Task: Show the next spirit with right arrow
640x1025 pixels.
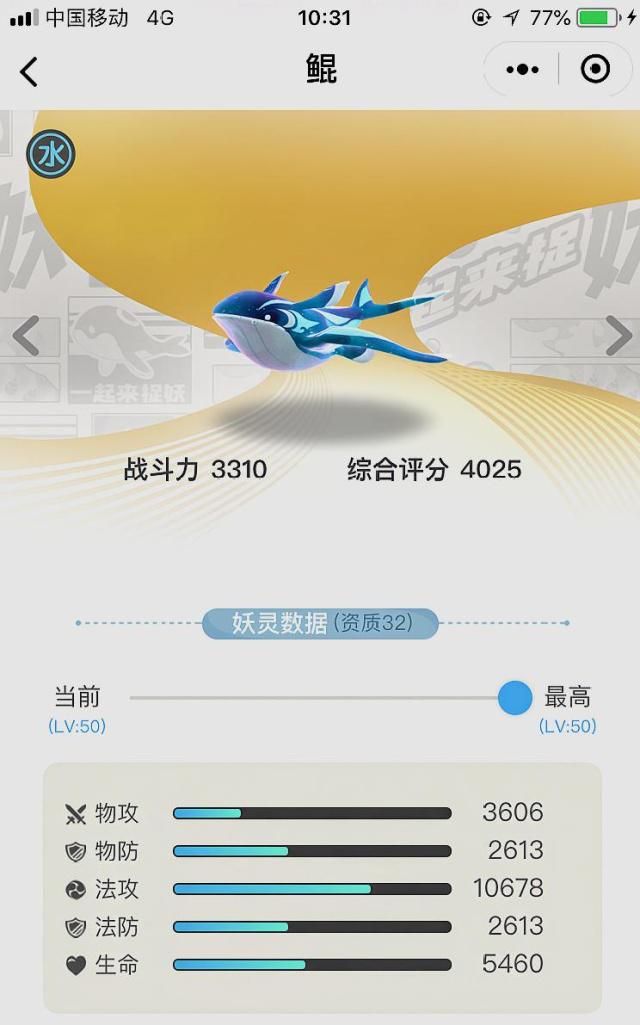Action: (x=618, y=336)
